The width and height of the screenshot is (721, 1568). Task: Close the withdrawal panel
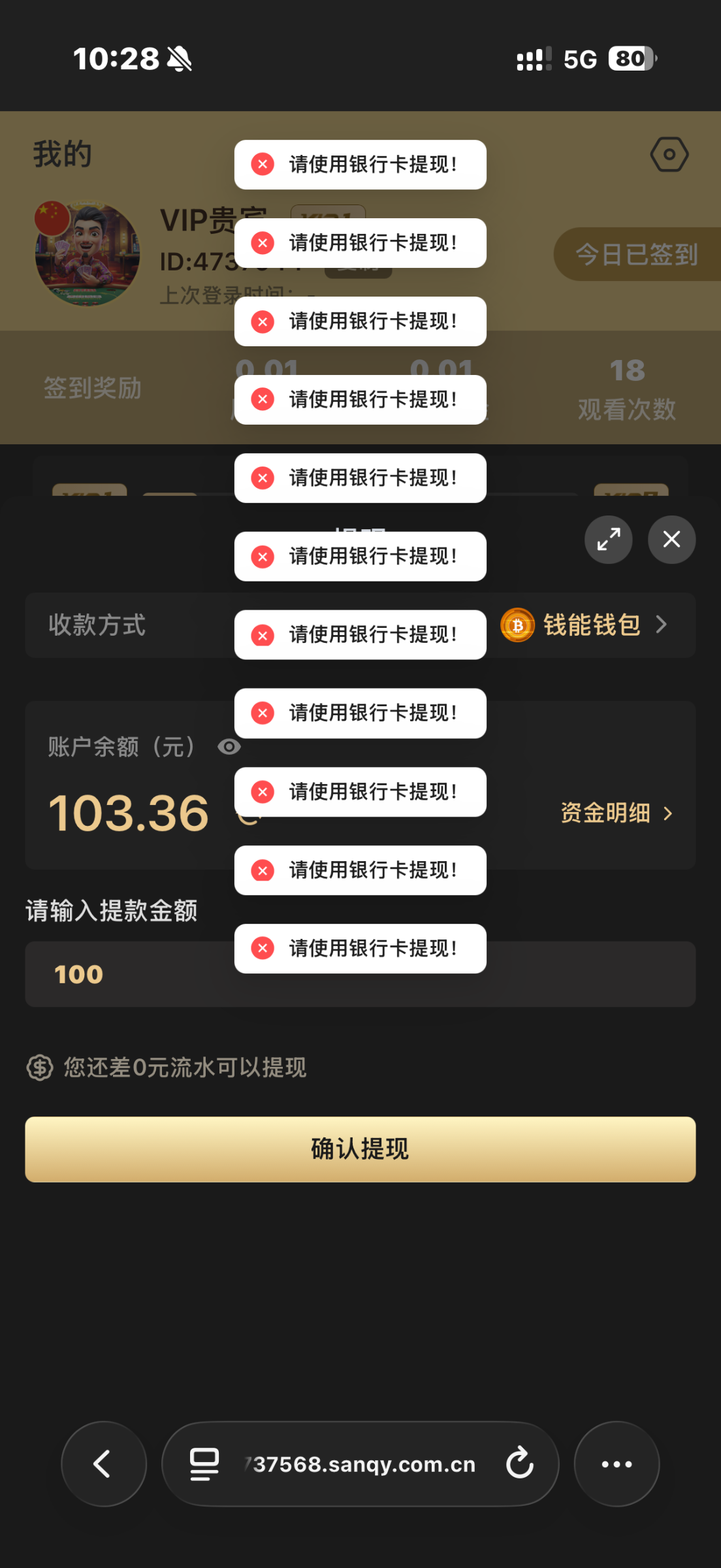click(671, 540)
